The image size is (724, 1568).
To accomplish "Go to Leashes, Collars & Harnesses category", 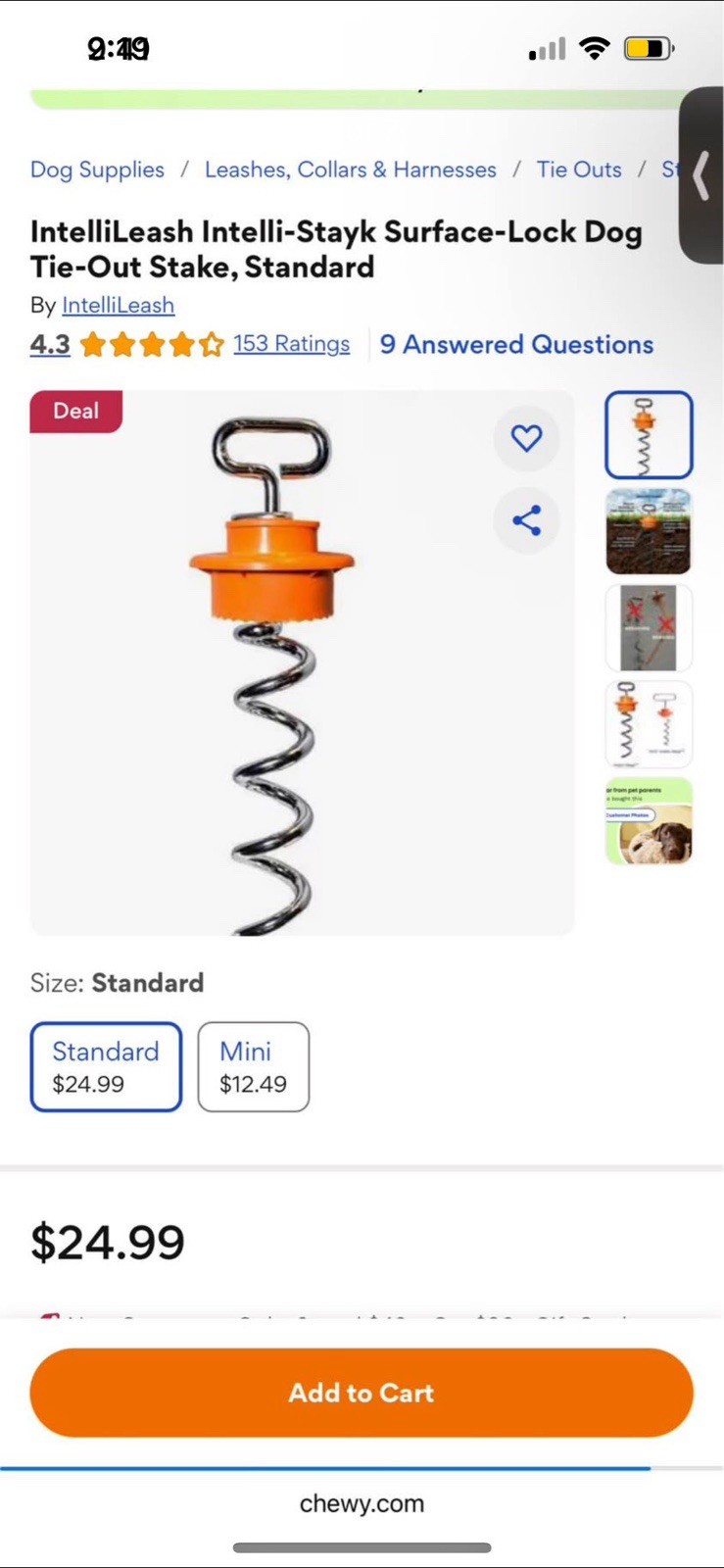I will point(350,170).
